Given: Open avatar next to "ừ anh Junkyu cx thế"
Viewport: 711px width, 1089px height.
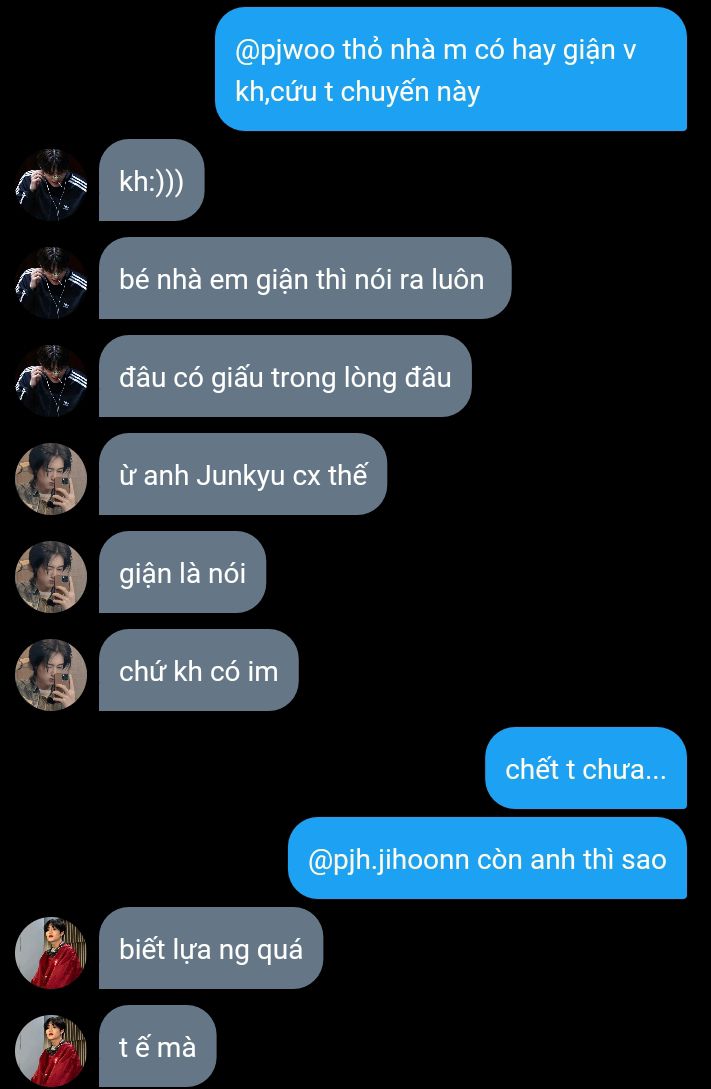Looking at the screenshot, I should [x=51, y=478].
